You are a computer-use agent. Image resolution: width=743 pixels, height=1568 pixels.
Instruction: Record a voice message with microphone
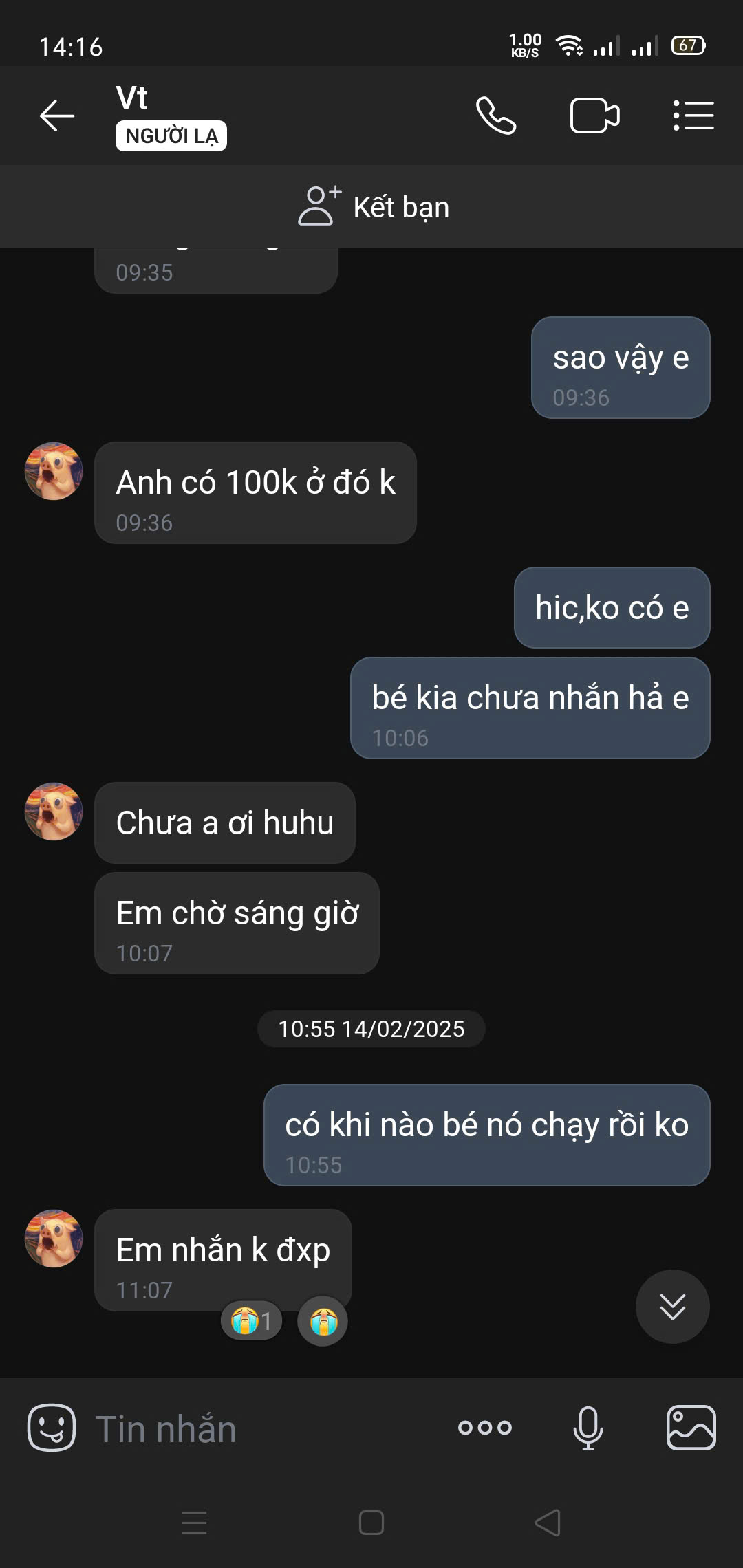[588, 1428]
